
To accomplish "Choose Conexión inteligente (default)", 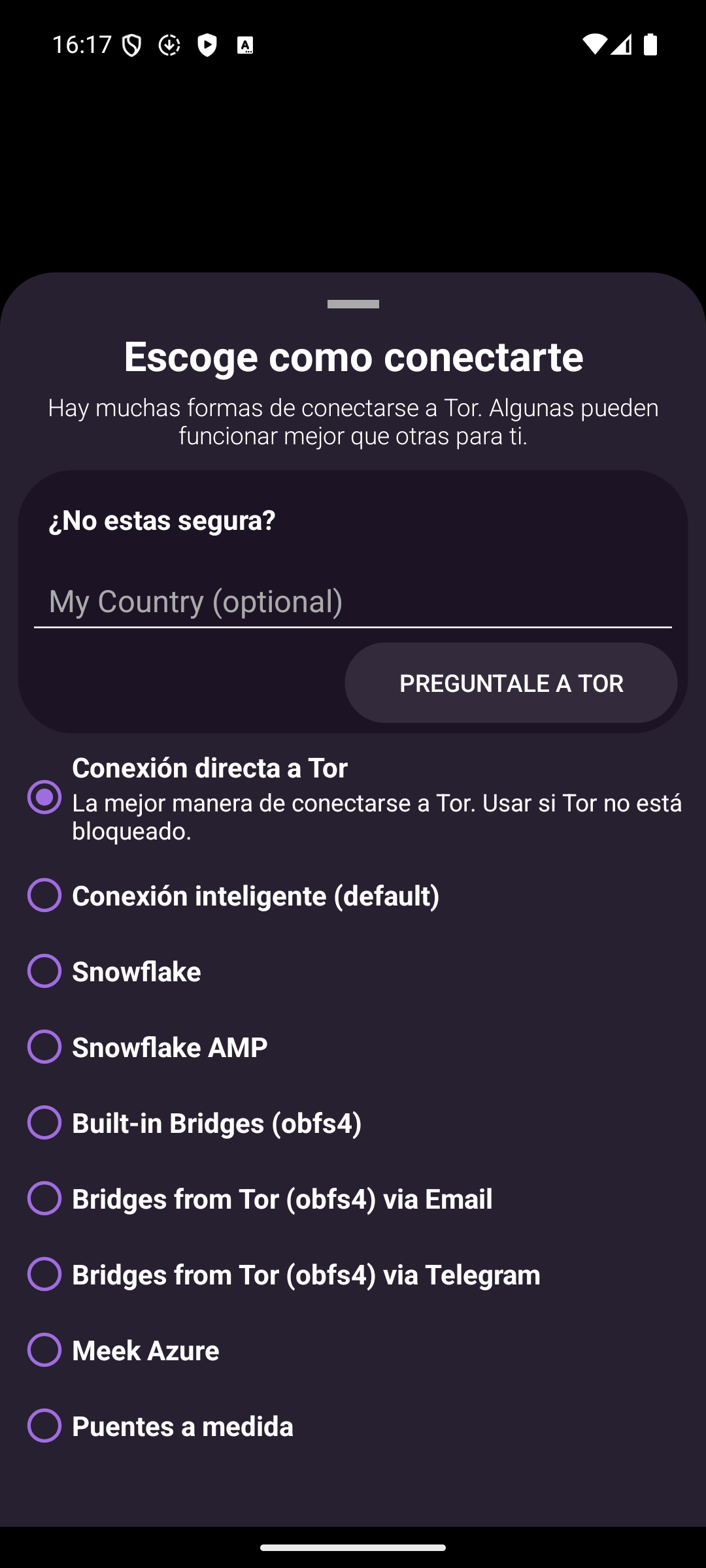I will 44,895.
